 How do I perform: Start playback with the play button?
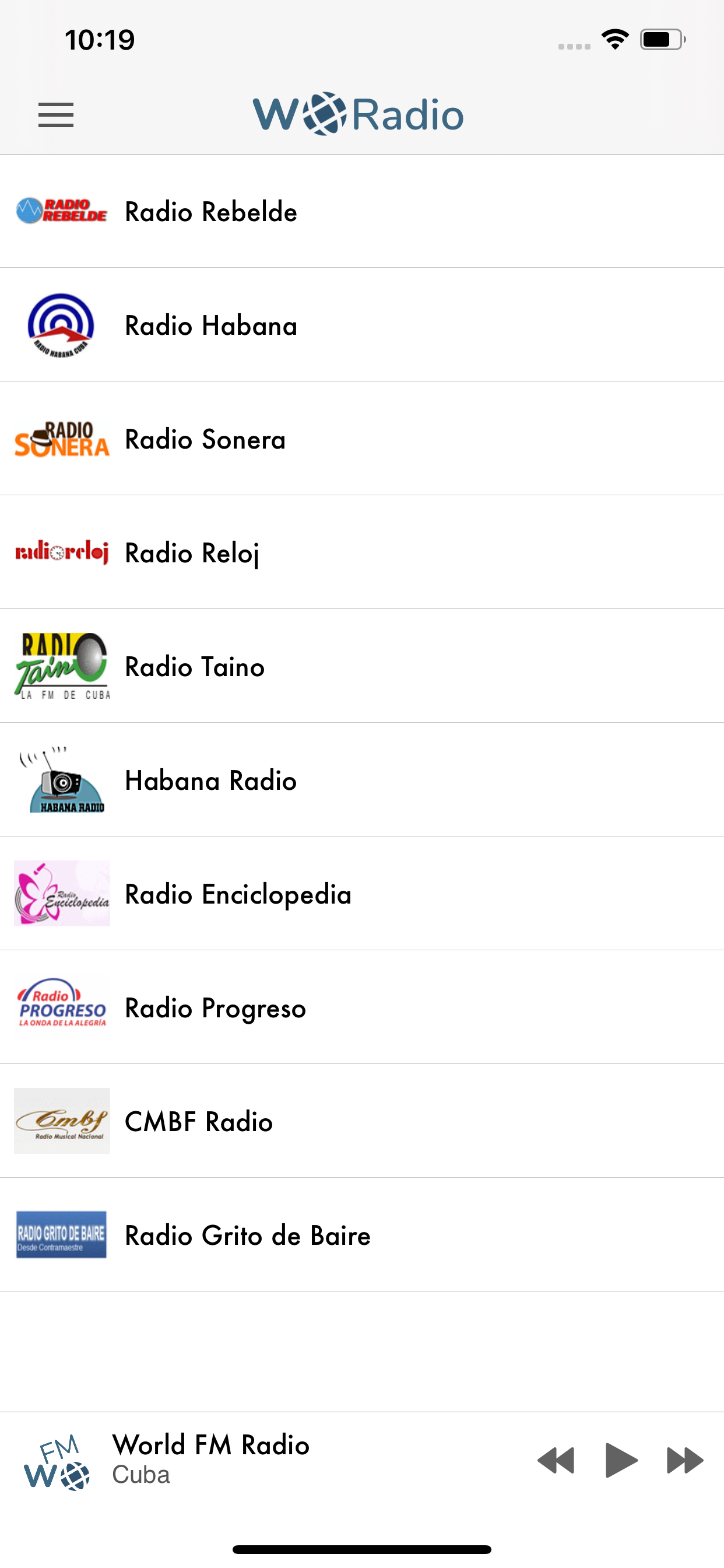point(621,1460)
